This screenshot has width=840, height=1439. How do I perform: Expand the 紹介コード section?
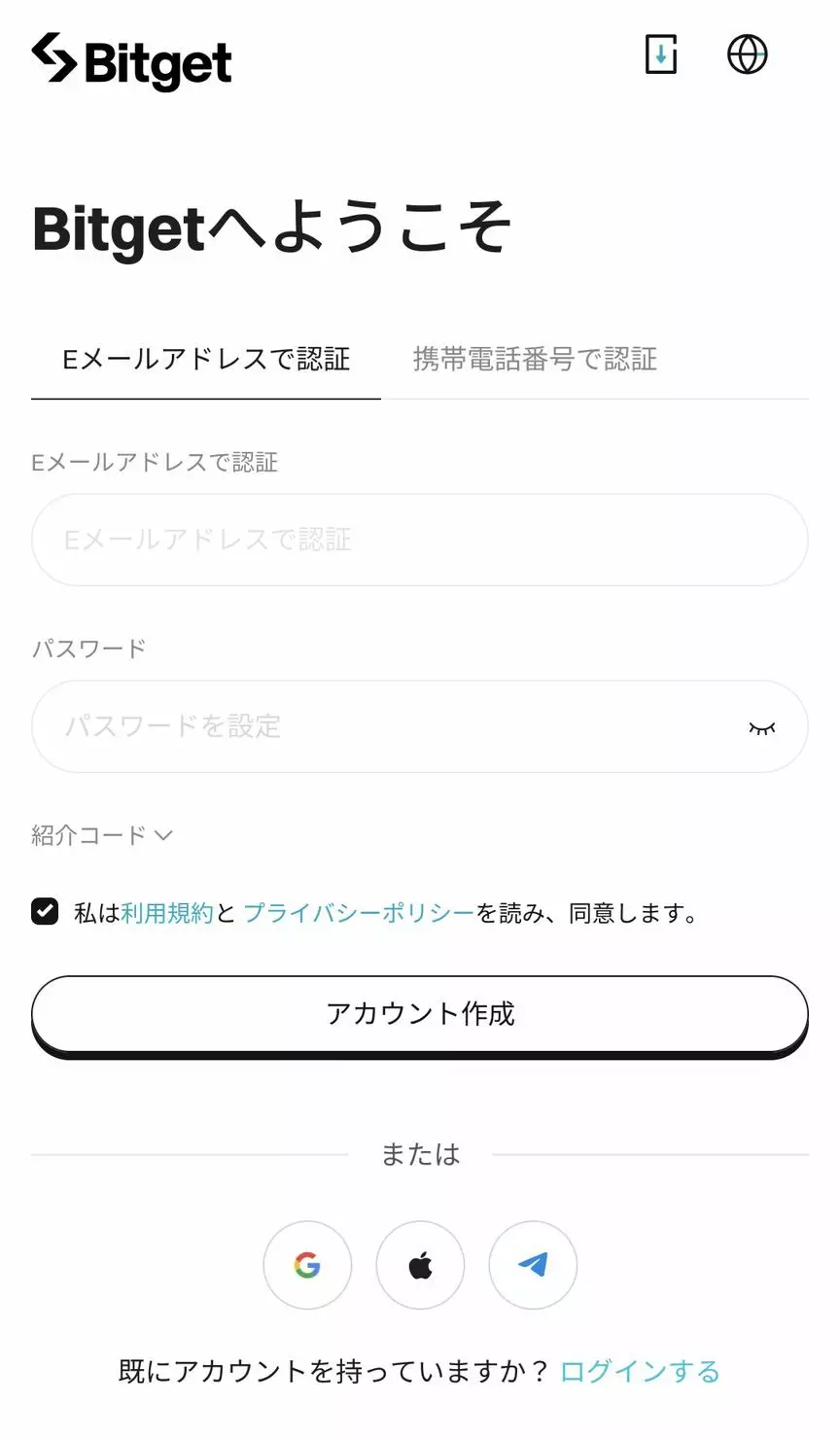[x=102, y=835]
